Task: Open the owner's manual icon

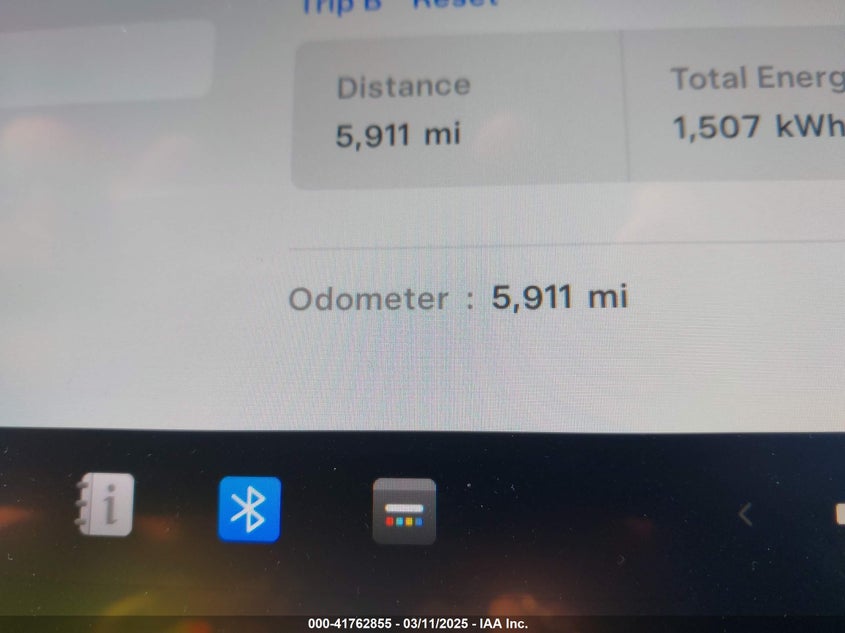Action: [106, 504]
